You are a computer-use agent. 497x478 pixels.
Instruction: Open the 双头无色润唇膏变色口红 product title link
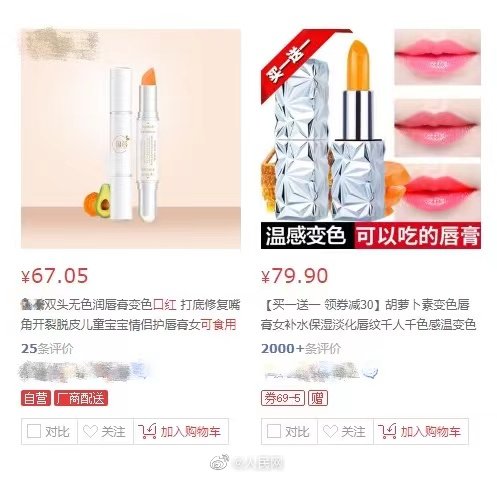coord(130,315)
